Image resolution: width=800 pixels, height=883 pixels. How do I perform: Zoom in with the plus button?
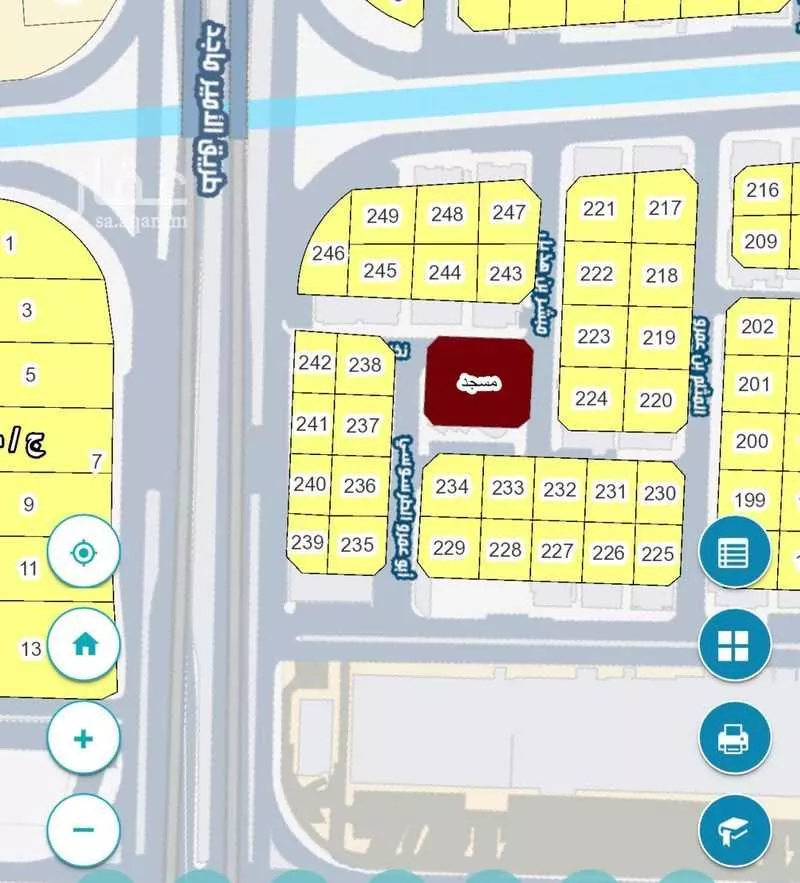coord(84,739)
